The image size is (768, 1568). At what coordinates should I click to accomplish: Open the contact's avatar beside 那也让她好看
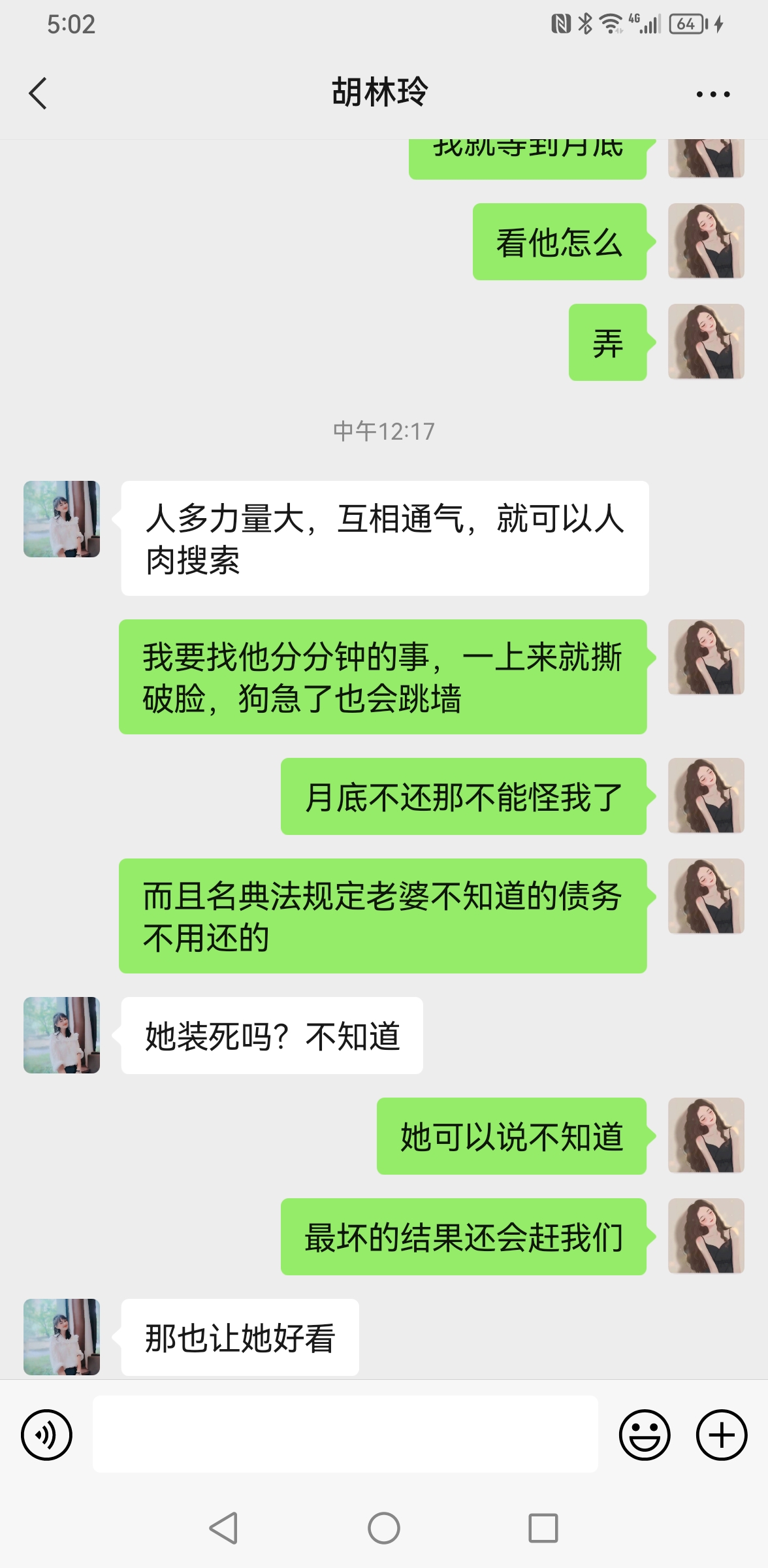point(61,1337)
